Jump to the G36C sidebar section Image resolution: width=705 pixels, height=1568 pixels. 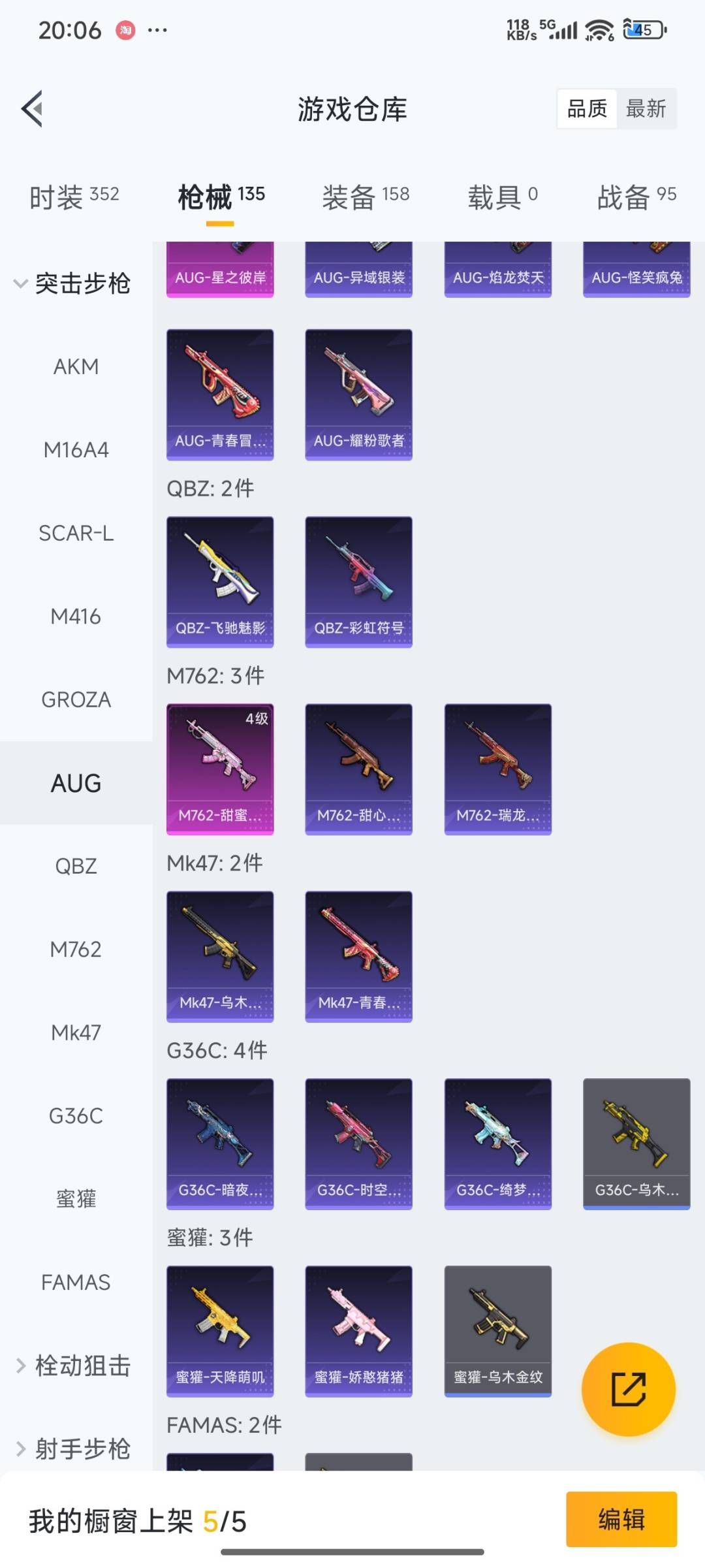pos(76,1115)
